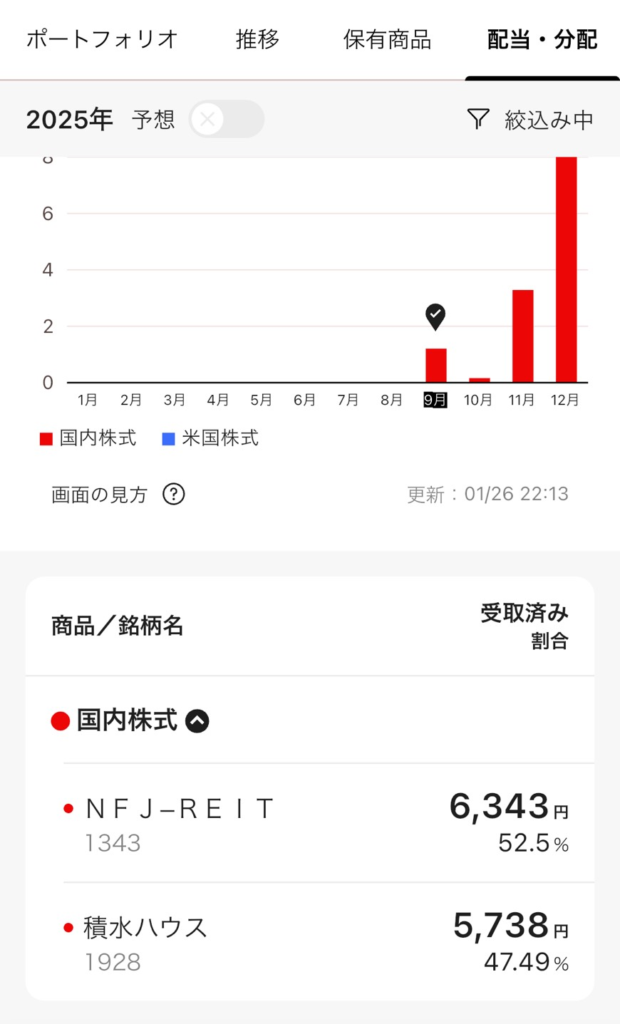Screen dimensions: 620x1024
Task: Select the 配当・分配 tab
Action: [x=542, y=40]
